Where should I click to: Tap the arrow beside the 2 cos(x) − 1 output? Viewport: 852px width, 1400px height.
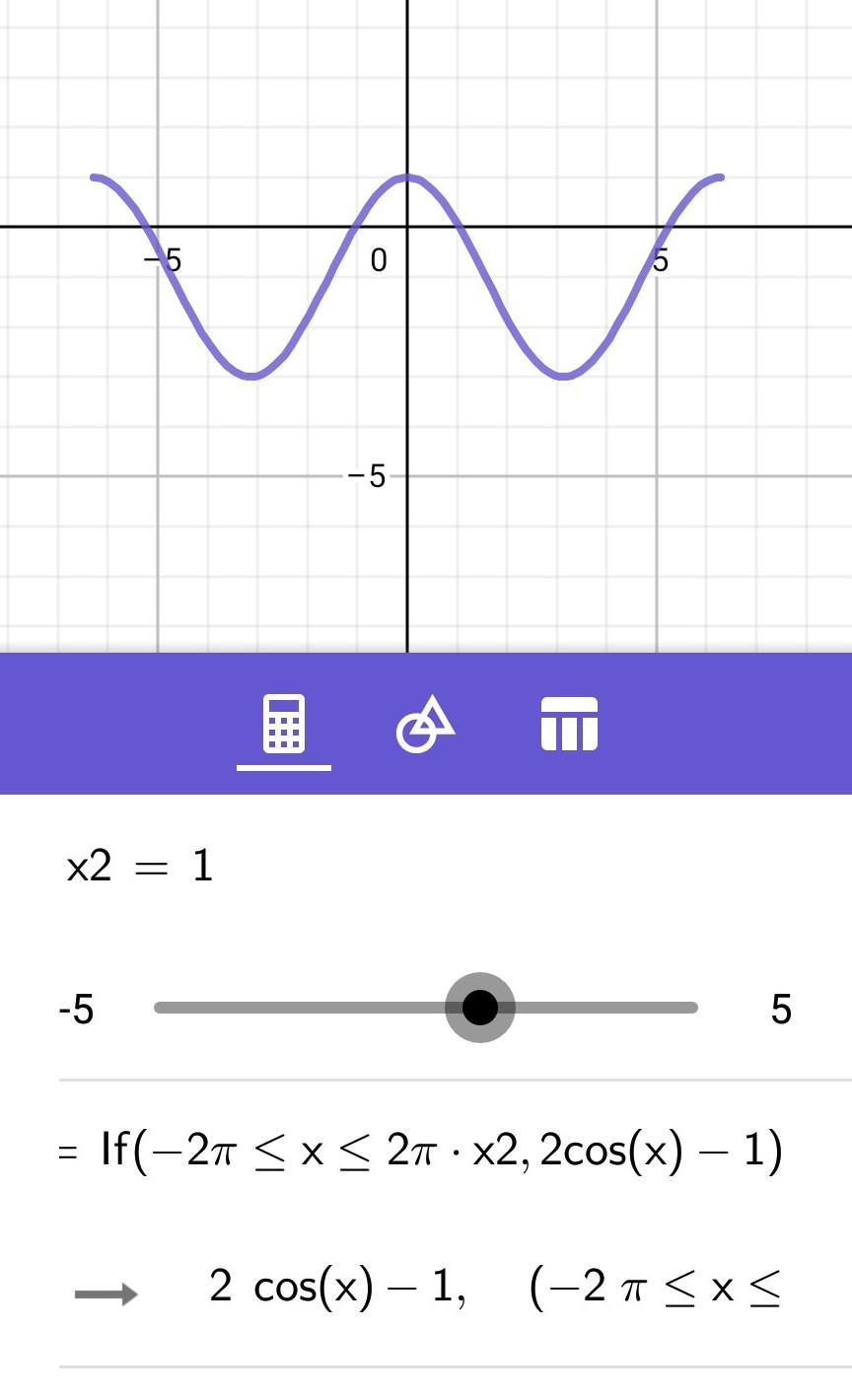click(x=106, y=1293)
